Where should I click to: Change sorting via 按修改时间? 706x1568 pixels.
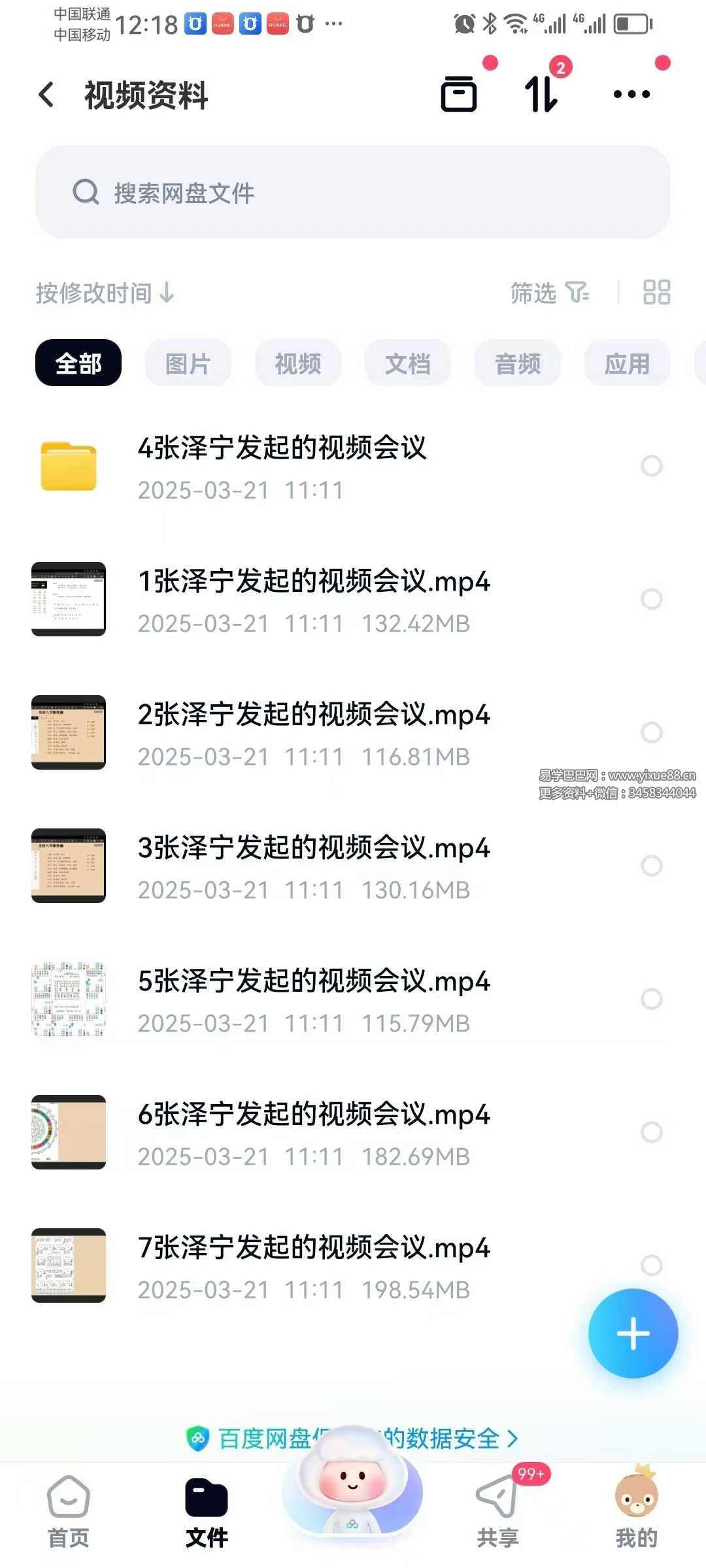coord(105,293)
